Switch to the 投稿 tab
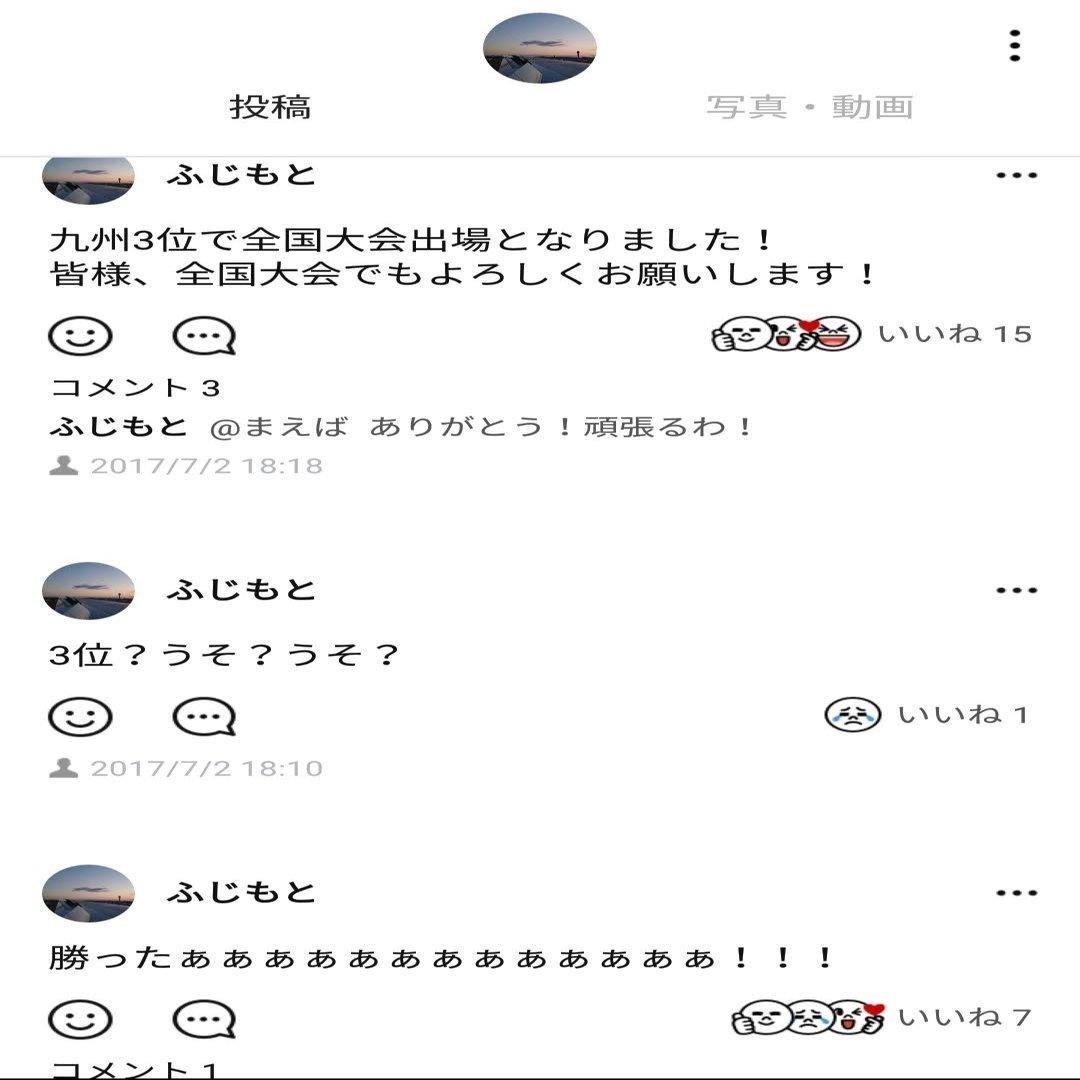 click(270, 107)
